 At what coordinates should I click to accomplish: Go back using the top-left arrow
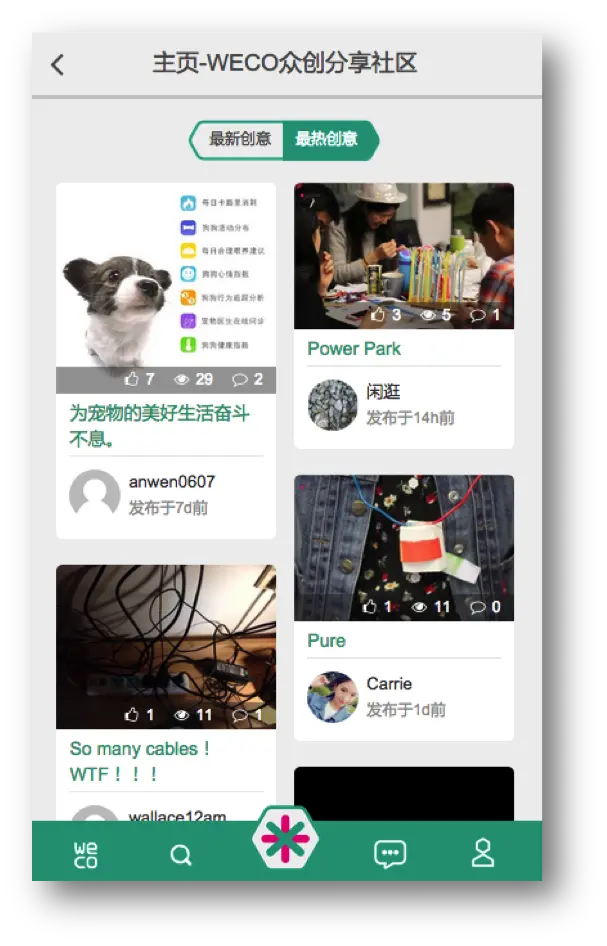click(x=57, y=65)
